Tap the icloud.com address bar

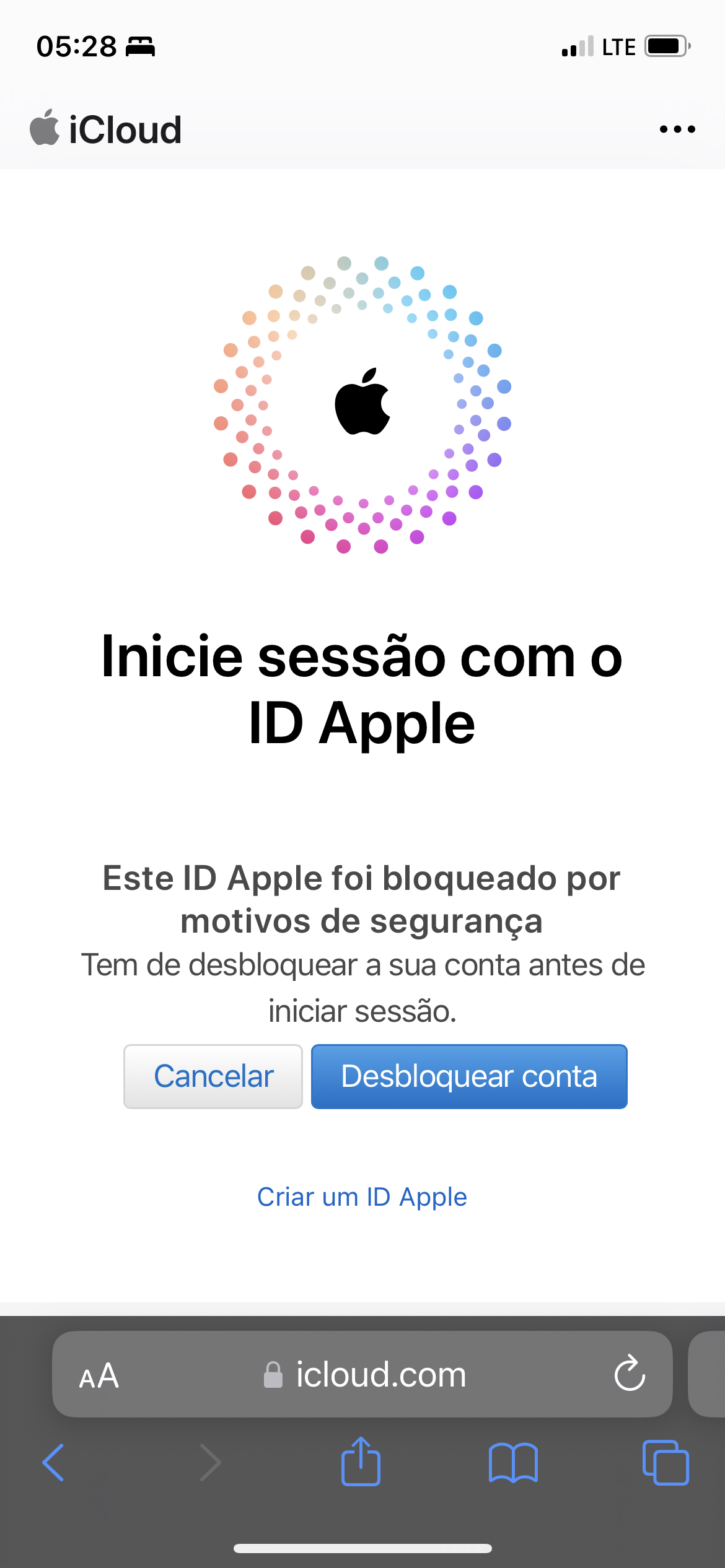pos(364,1375)
